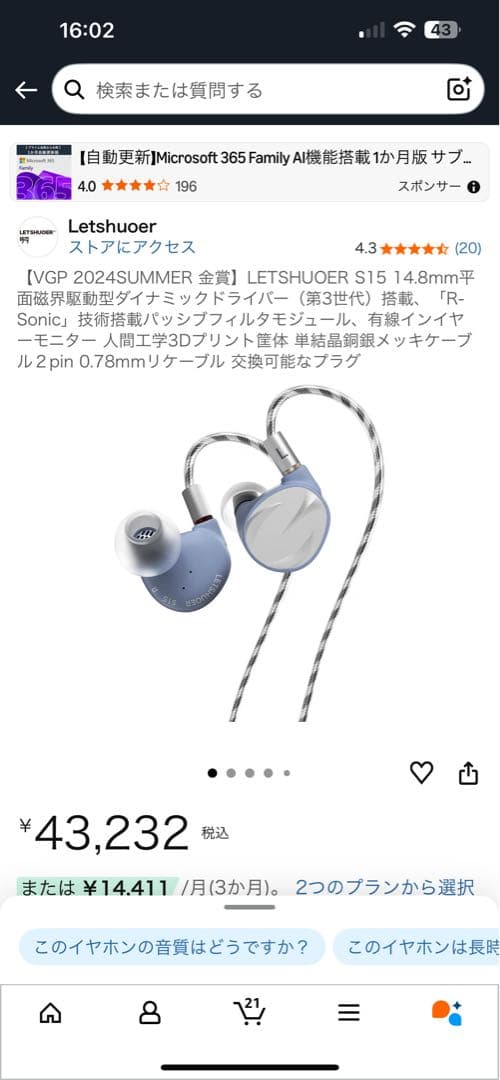Open the Microsoft 365 Family sponsored ad
This screenshot has width=500, height=1080.
click(249, 172)
